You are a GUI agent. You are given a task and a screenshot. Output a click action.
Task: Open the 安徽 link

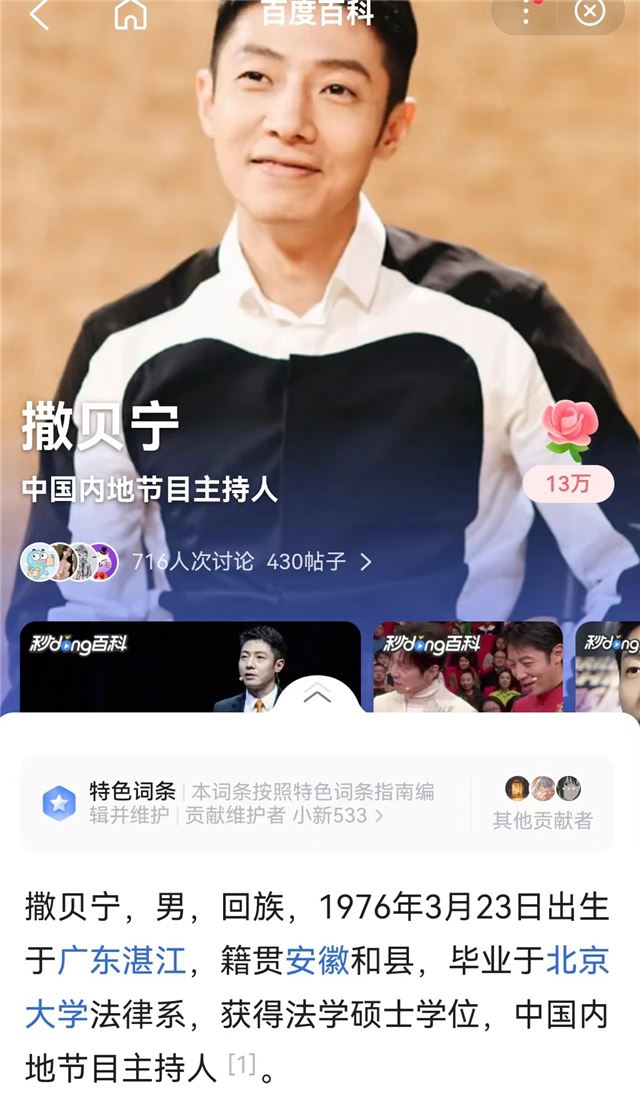[317, 962]
